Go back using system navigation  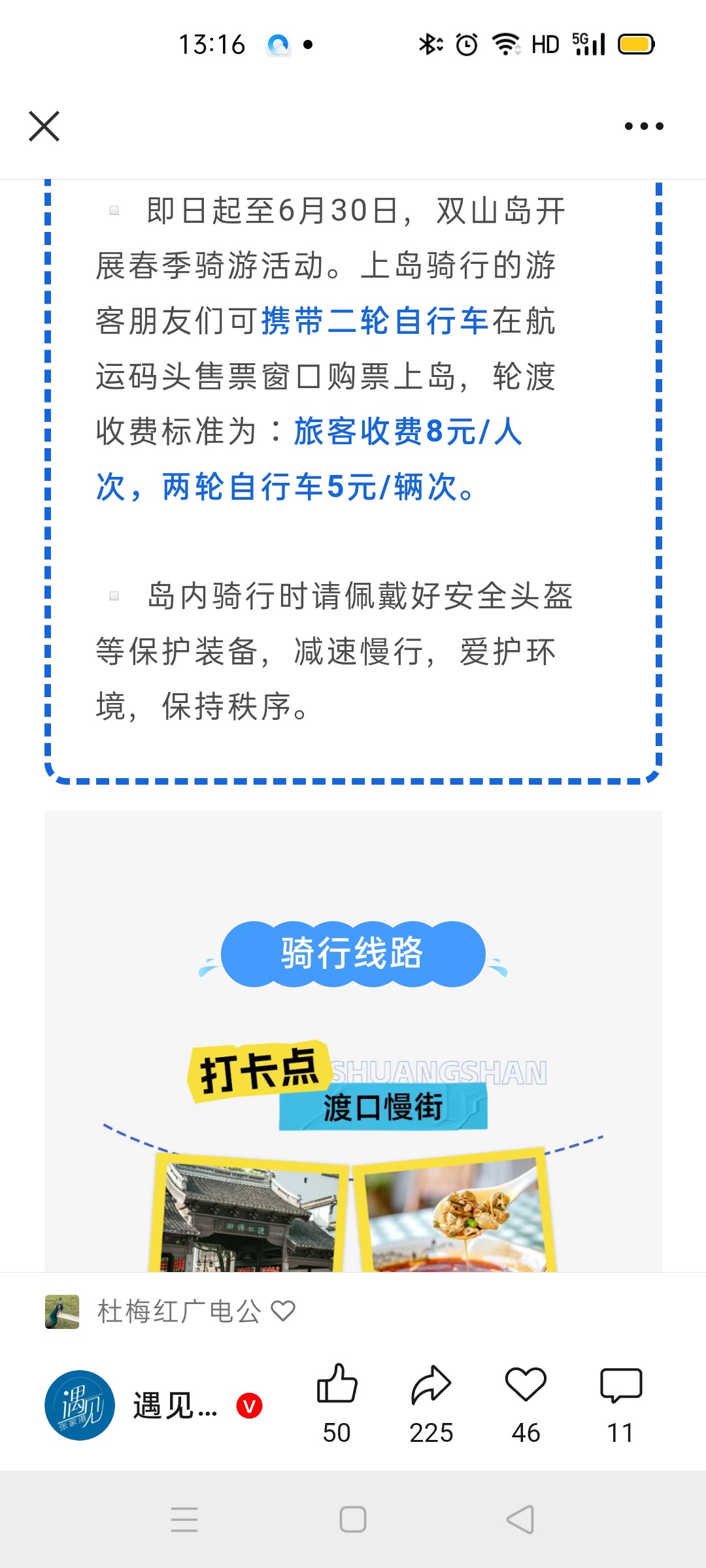[520, 1520]
